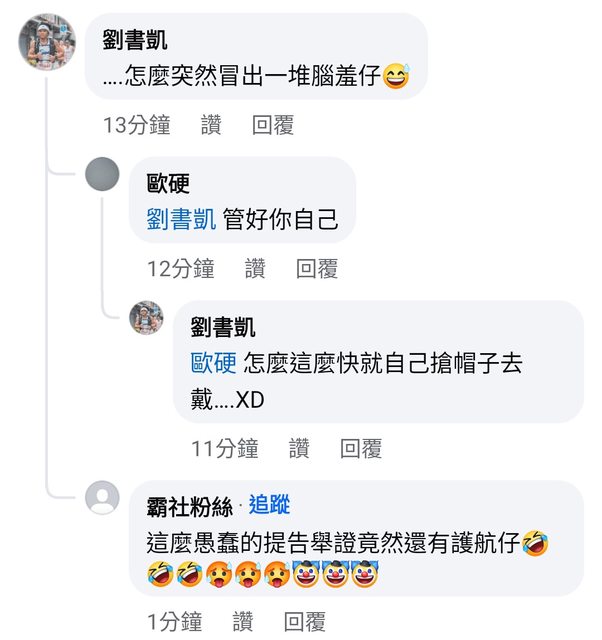
Task: Tap the 劉書凱 mention in 歐硬's reply
Action: (181, 220)
